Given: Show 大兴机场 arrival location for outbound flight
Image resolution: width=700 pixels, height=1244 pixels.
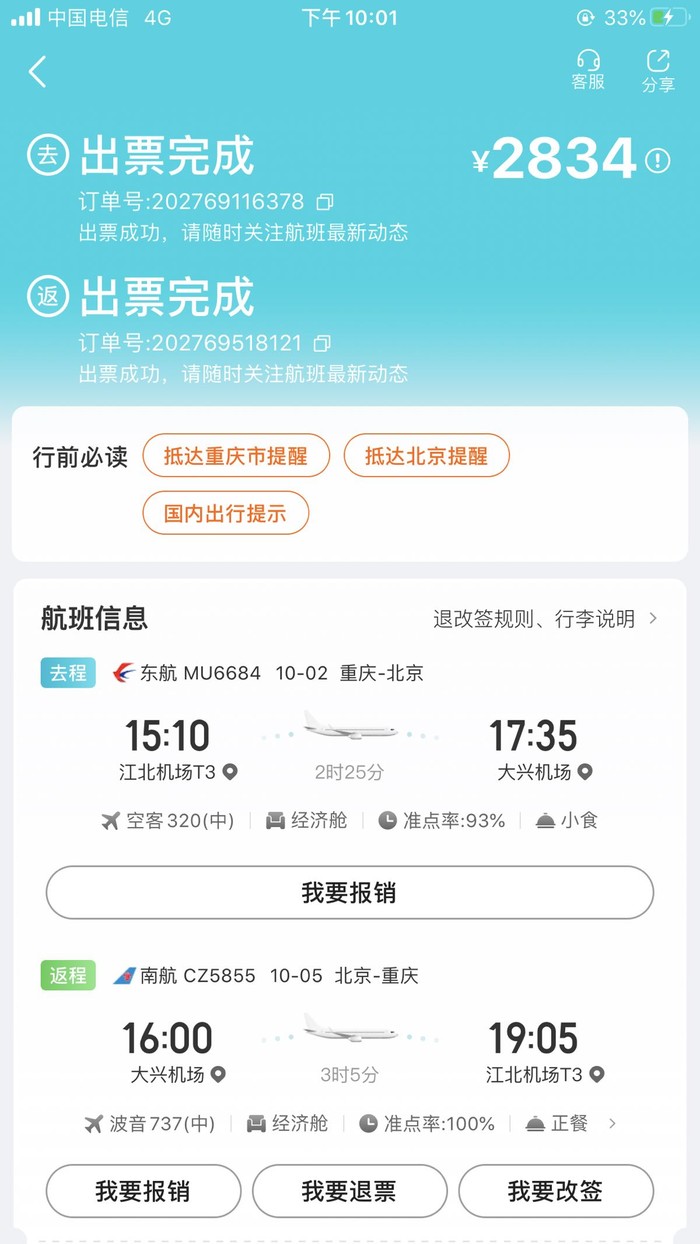Looking at the screenshot, I should (x=585, y=772).
